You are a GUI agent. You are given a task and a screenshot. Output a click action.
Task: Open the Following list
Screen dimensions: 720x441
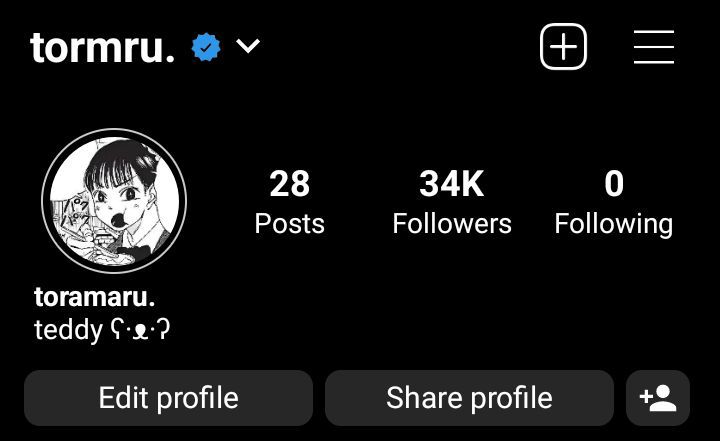click(613, 202)
